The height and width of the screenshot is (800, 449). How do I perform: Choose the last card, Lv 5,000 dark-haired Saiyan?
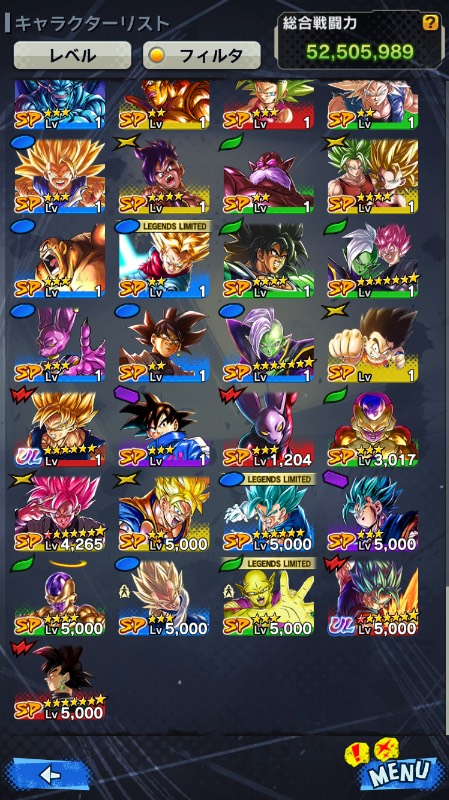(60, 682)
